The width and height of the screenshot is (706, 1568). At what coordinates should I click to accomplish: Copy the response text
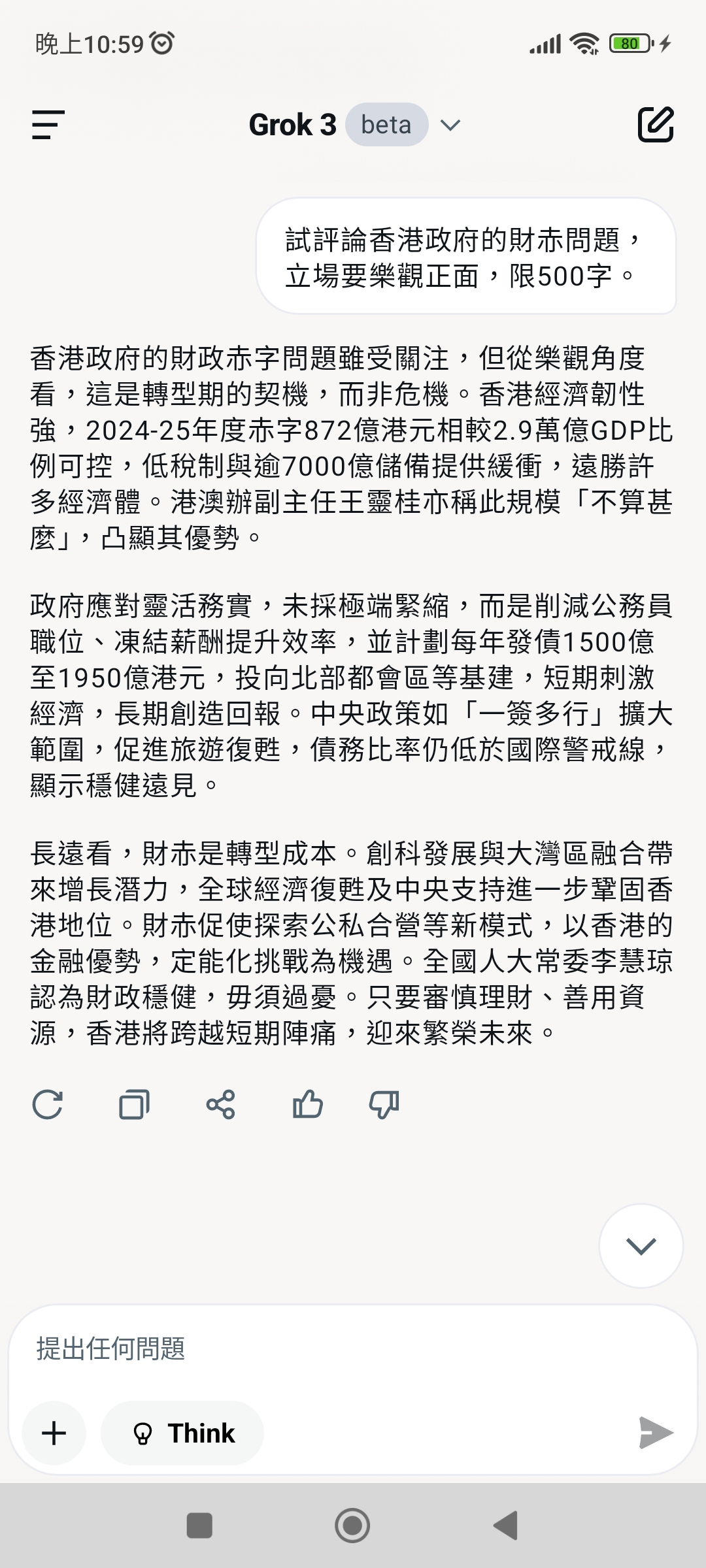[135, 1105]
